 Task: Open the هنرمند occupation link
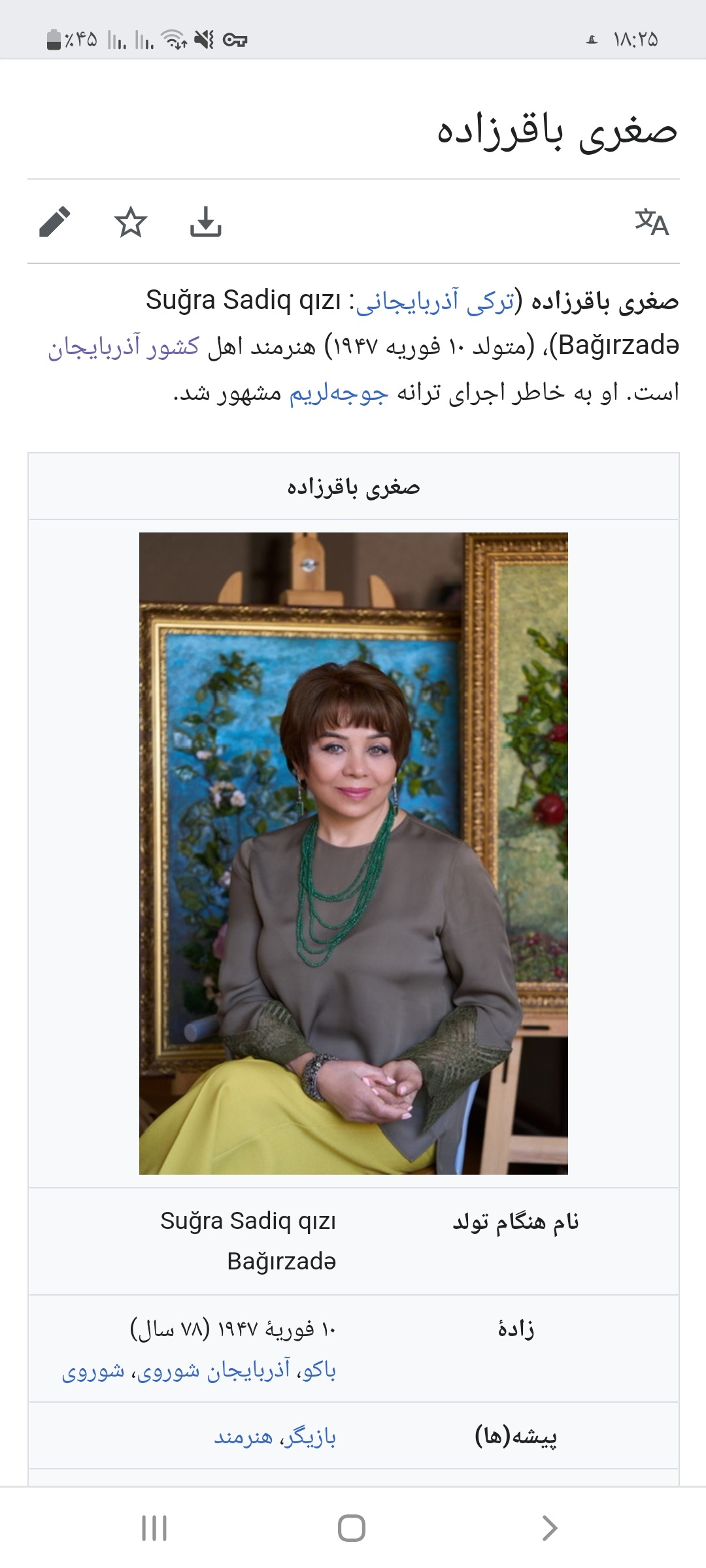[243, 1437]
